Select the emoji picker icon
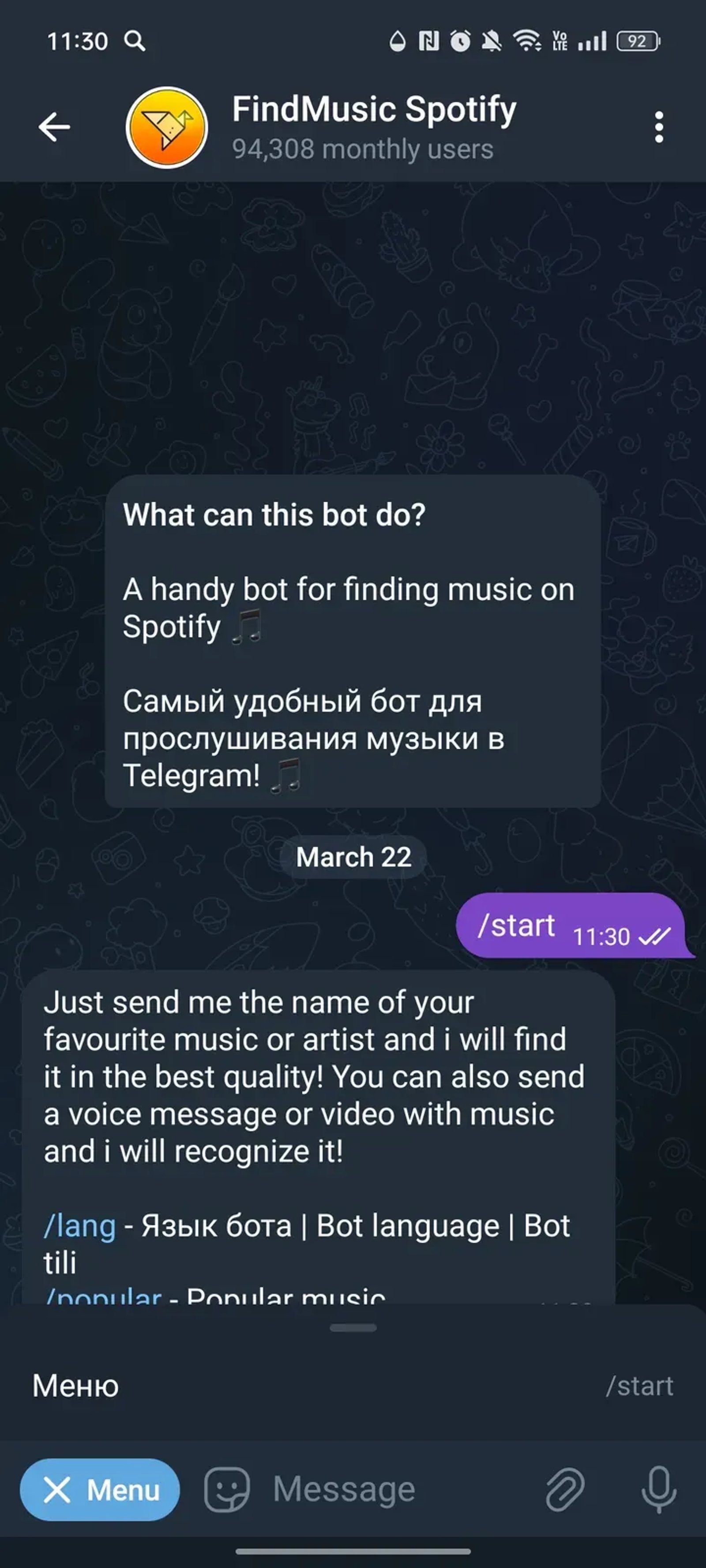The width and height of the screenshot is (706, 1568). pos(225,1489)
